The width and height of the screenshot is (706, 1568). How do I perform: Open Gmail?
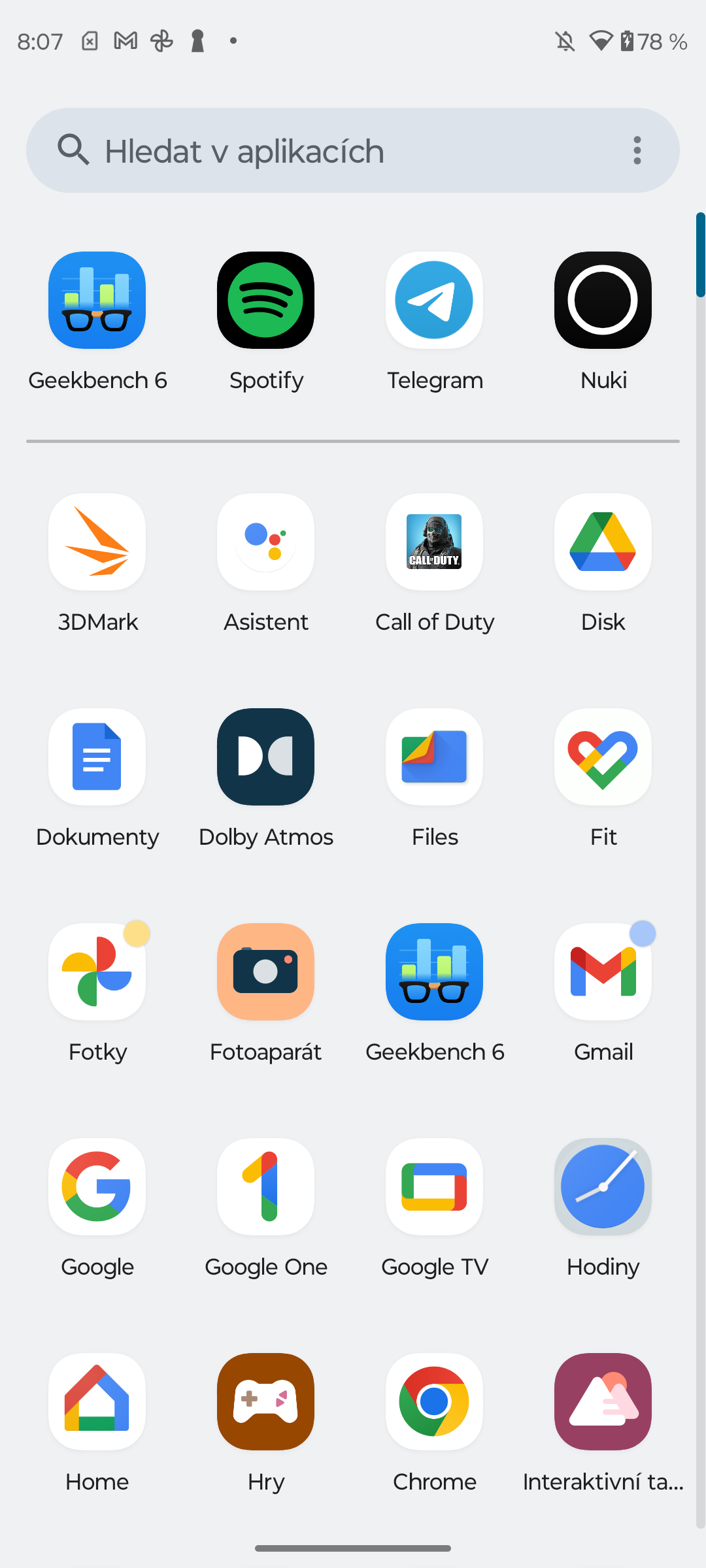coord(603,972)
